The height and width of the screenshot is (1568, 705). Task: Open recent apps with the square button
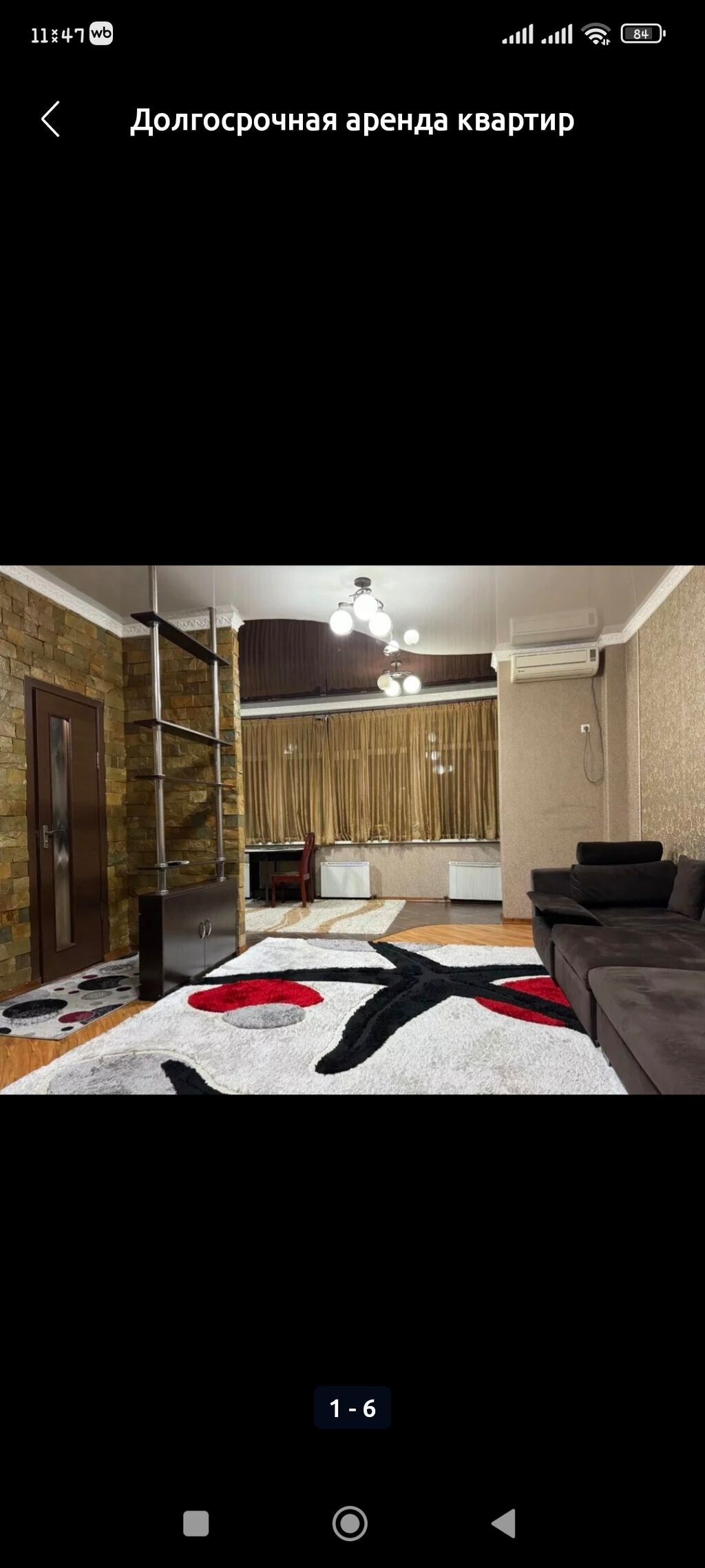pyautogui.click(x=196, y=1523)
